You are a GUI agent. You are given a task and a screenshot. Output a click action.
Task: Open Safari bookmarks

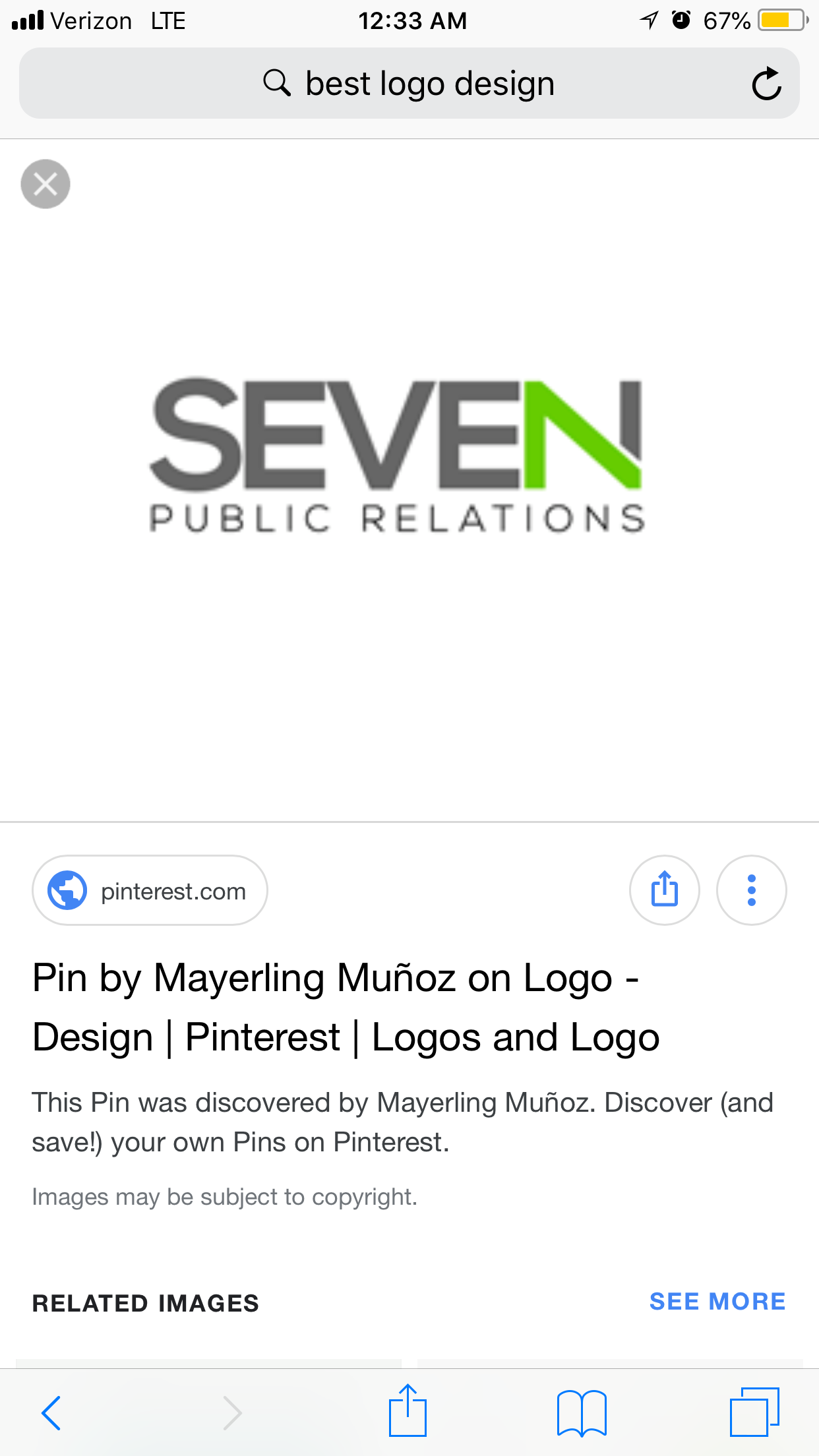tap(581, 1412)
